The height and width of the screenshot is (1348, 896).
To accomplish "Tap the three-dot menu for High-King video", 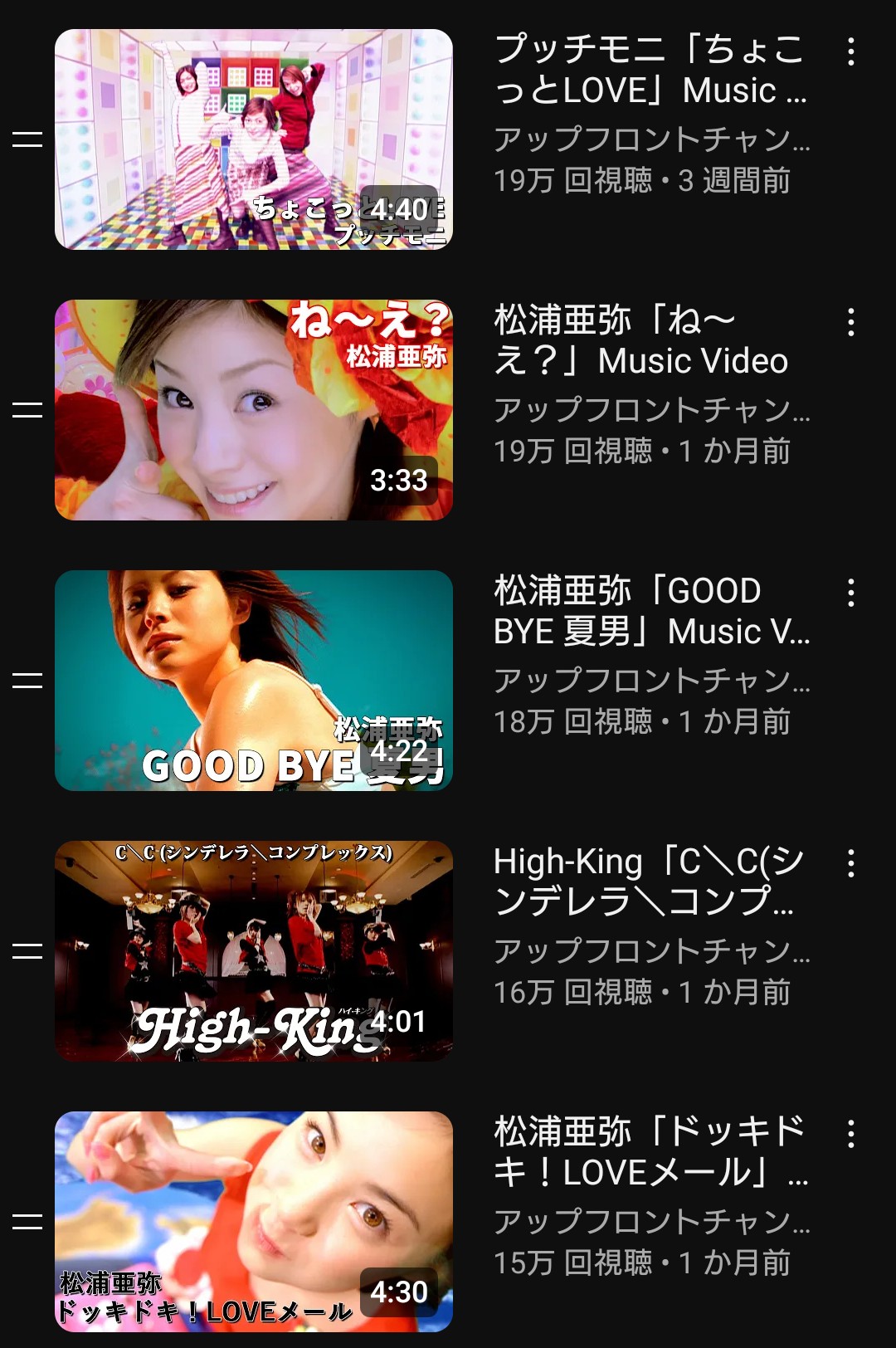I will coord(850,863).
